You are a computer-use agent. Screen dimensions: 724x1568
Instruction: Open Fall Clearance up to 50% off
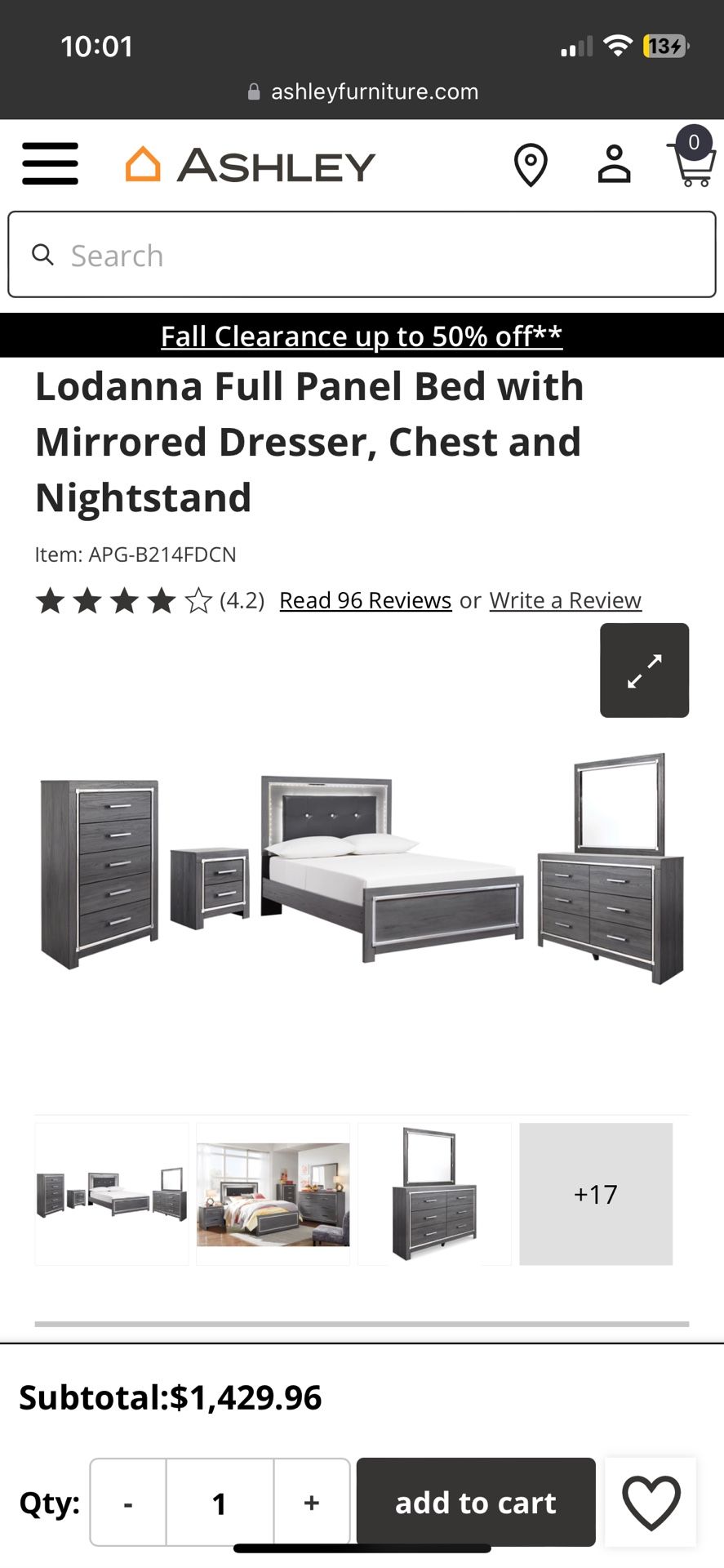[x=362, y=336]
